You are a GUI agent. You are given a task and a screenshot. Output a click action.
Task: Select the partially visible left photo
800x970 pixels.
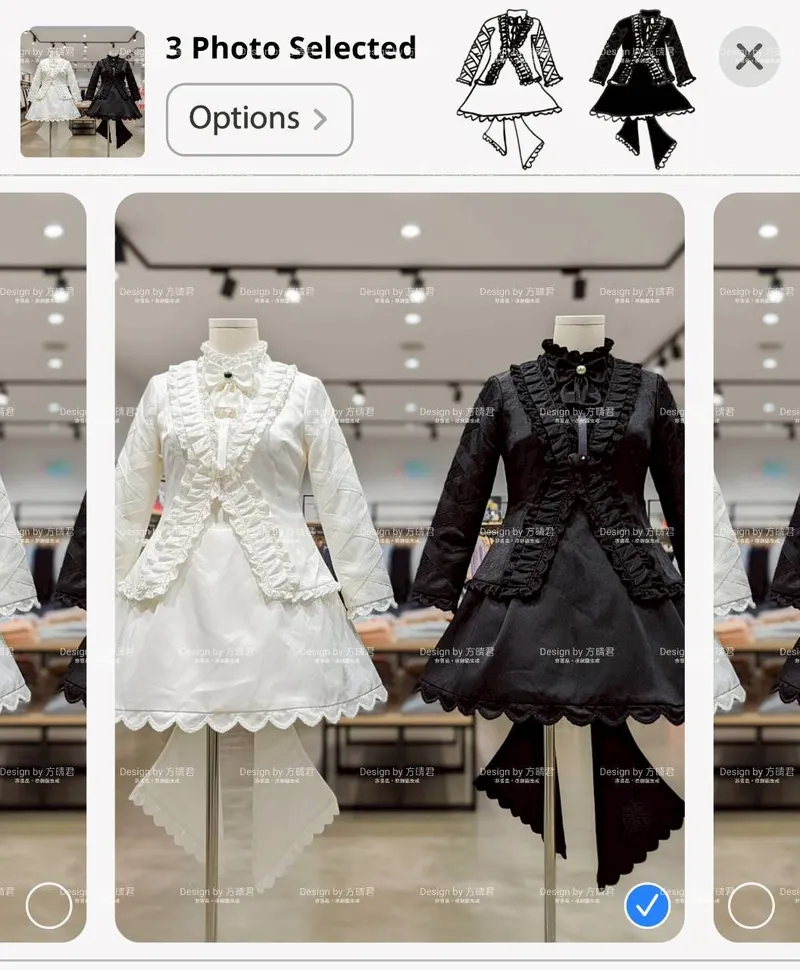point(49,906)
